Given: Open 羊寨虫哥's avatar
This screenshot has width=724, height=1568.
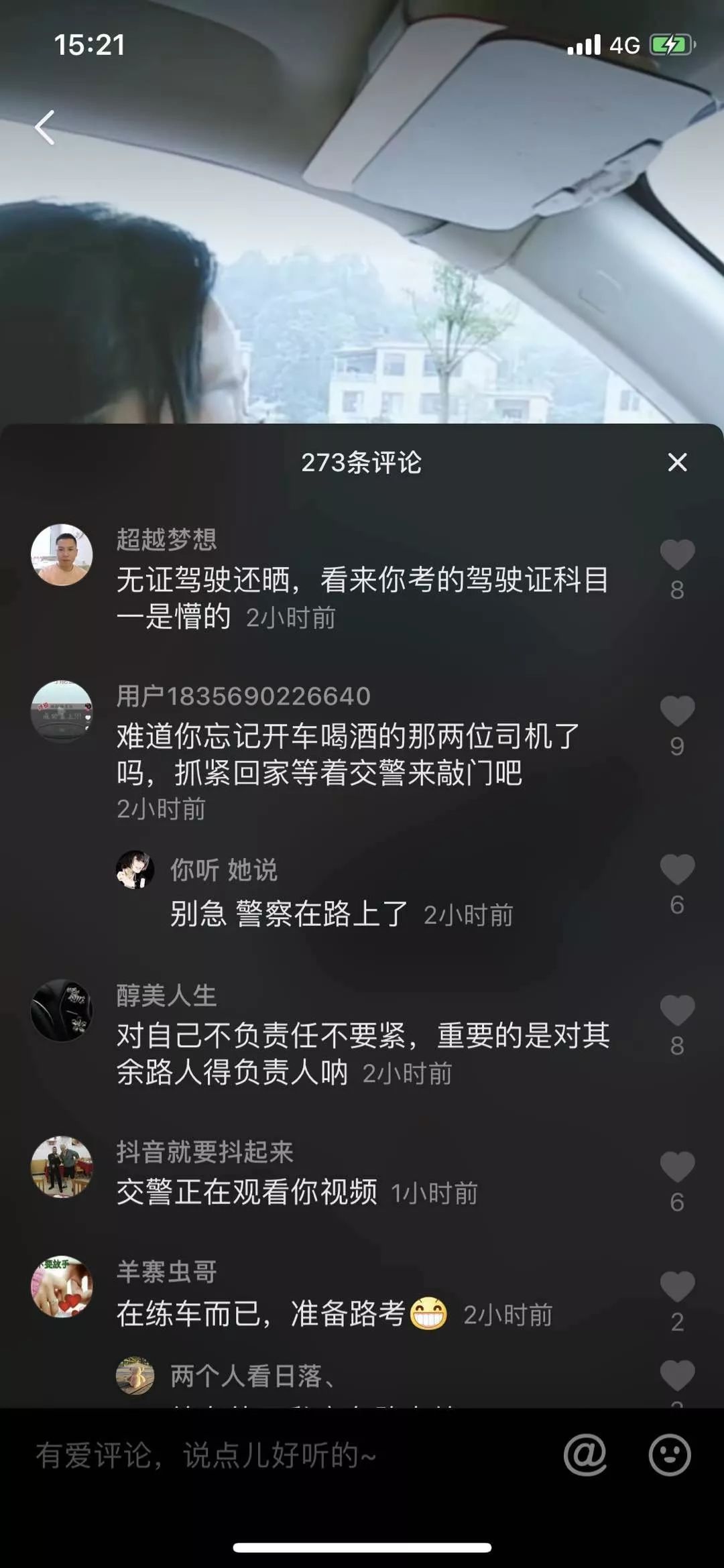Looking at the screenshot, I should [62, 1286].
